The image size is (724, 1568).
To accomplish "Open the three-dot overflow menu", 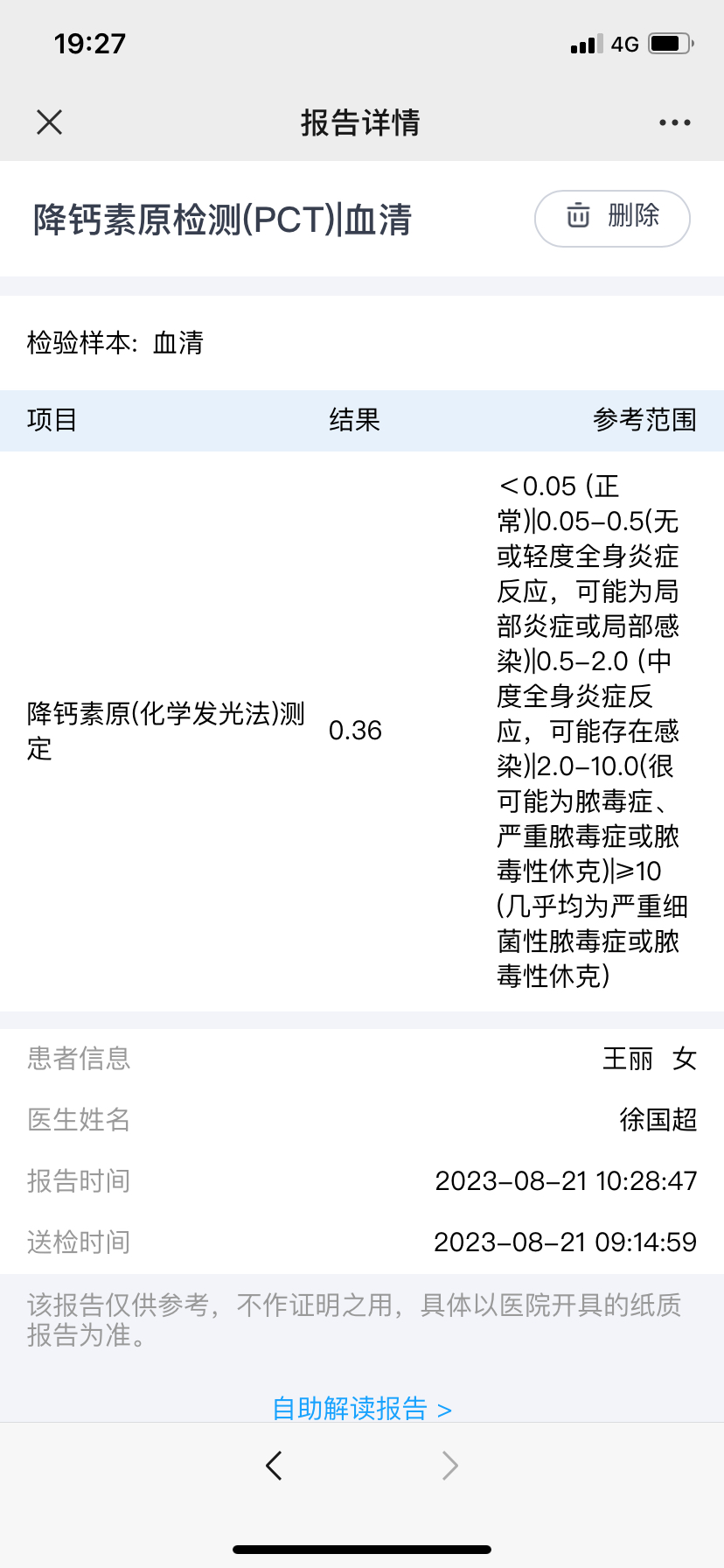I will pyautogui.click(x=675, y=122).
